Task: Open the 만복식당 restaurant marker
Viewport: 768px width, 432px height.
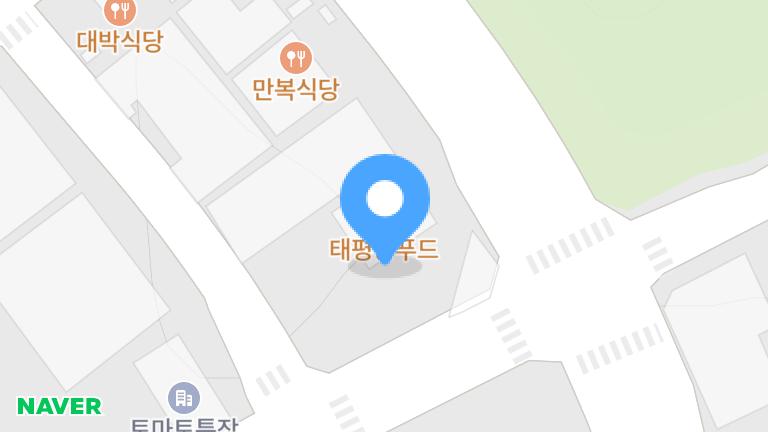Action: click(x=295, y=57)
